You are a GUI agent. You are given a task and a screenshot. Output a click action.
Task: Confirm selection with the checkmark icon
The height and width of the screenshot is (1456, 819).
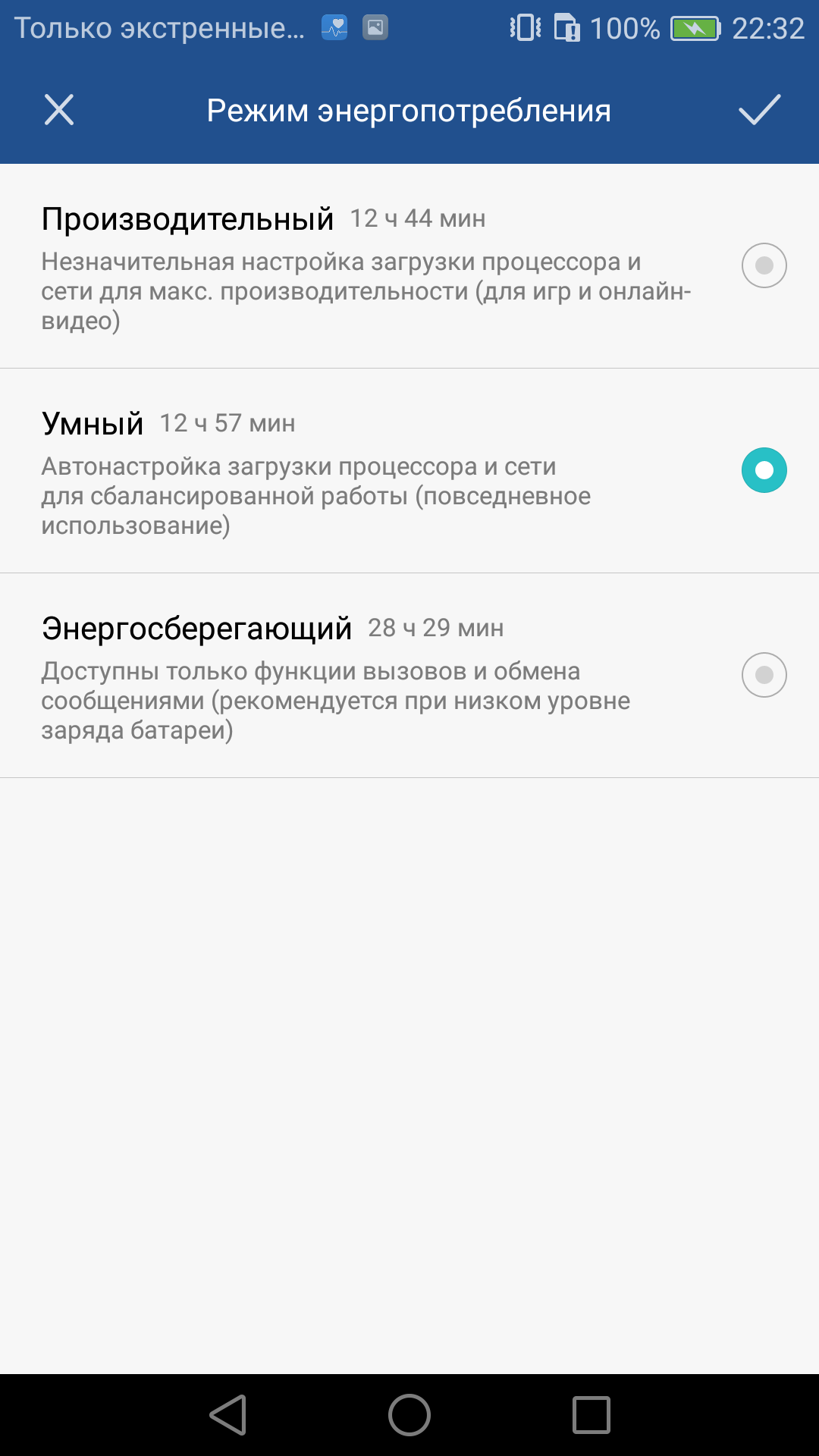pos(760,110)
